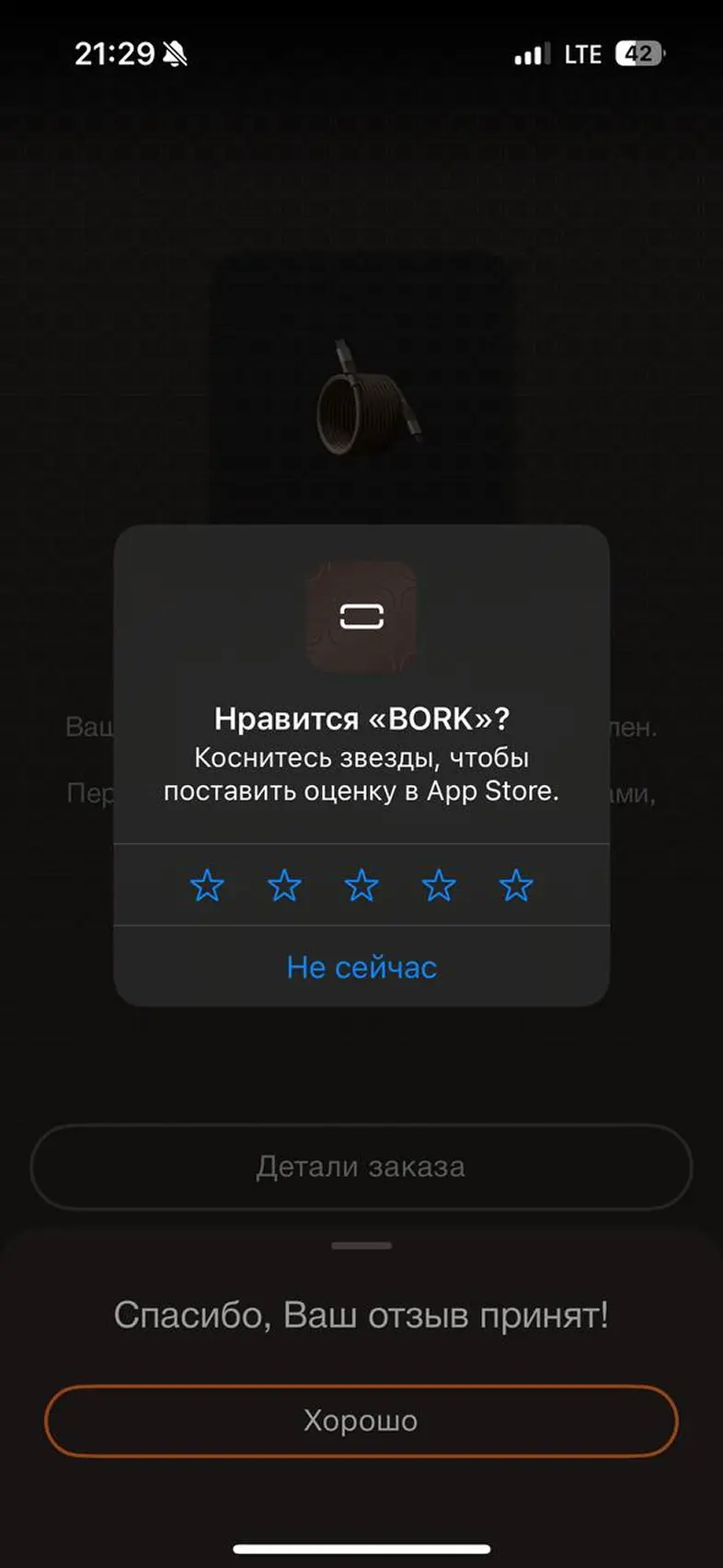
Task: Dismiss the rating prompt with «Не сейчас»
Action: pos(361,967)
